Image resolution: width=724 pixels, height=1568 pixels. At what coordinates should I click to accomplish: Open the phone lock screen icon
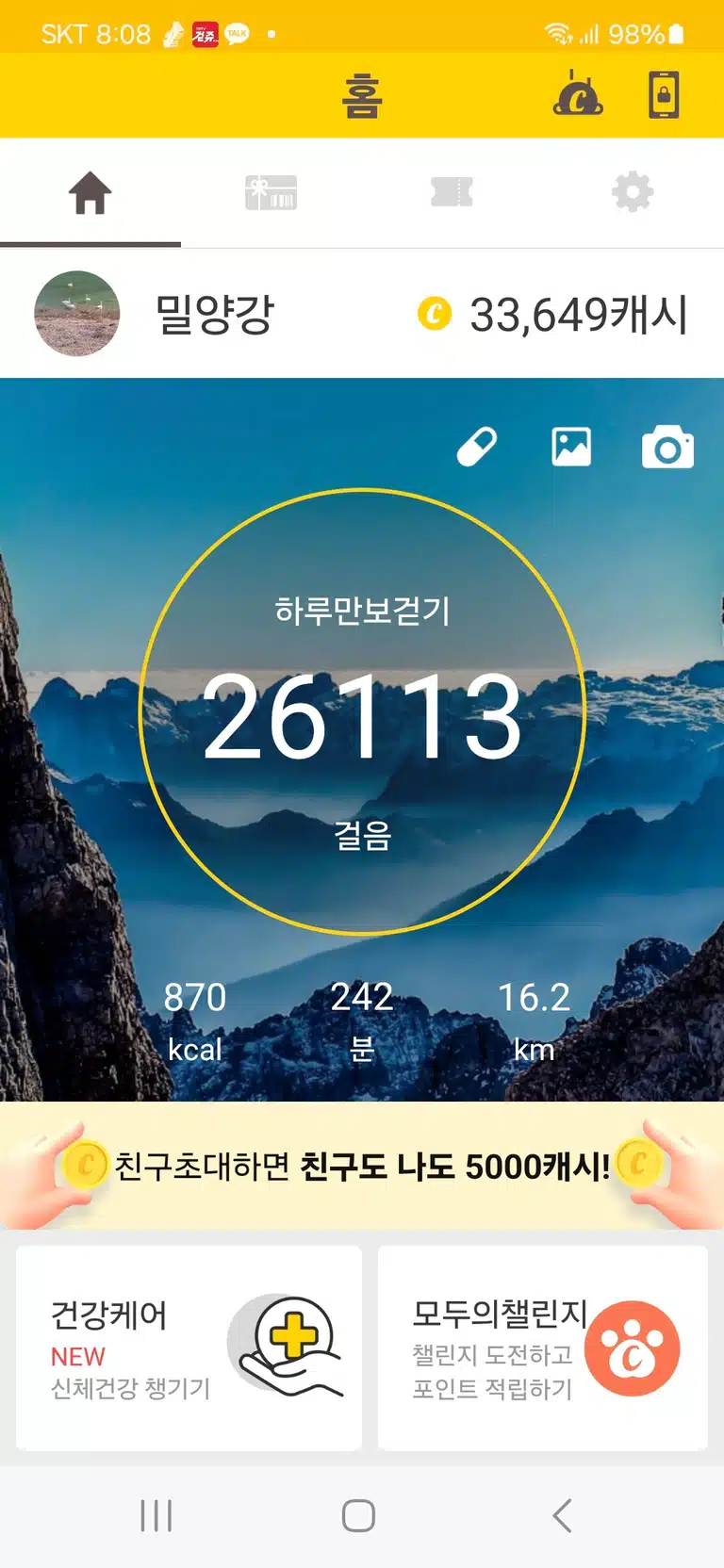point(664,95)
